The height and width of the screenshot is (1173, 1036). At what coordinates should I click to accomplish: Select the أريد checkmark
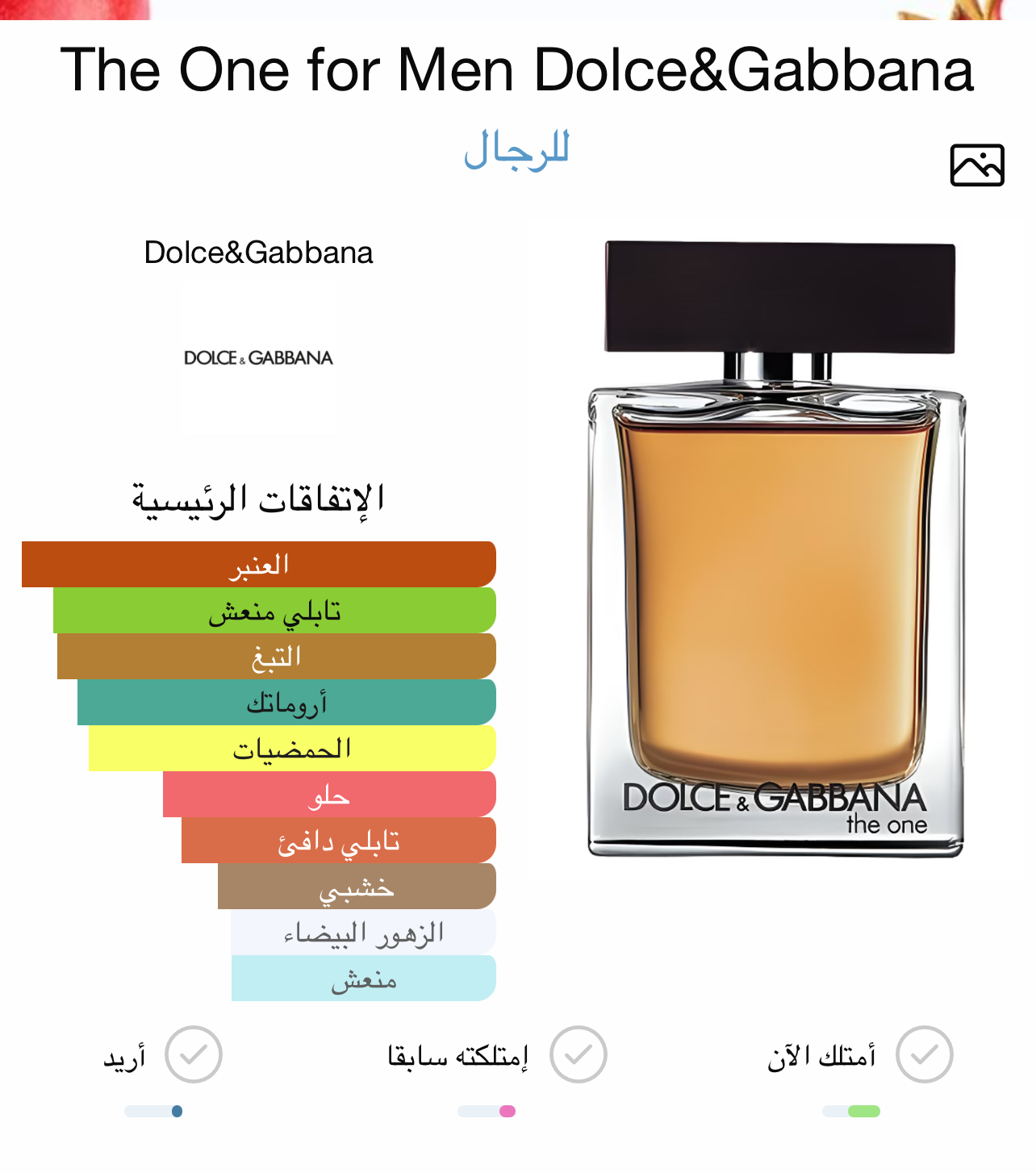point(193,1054)
